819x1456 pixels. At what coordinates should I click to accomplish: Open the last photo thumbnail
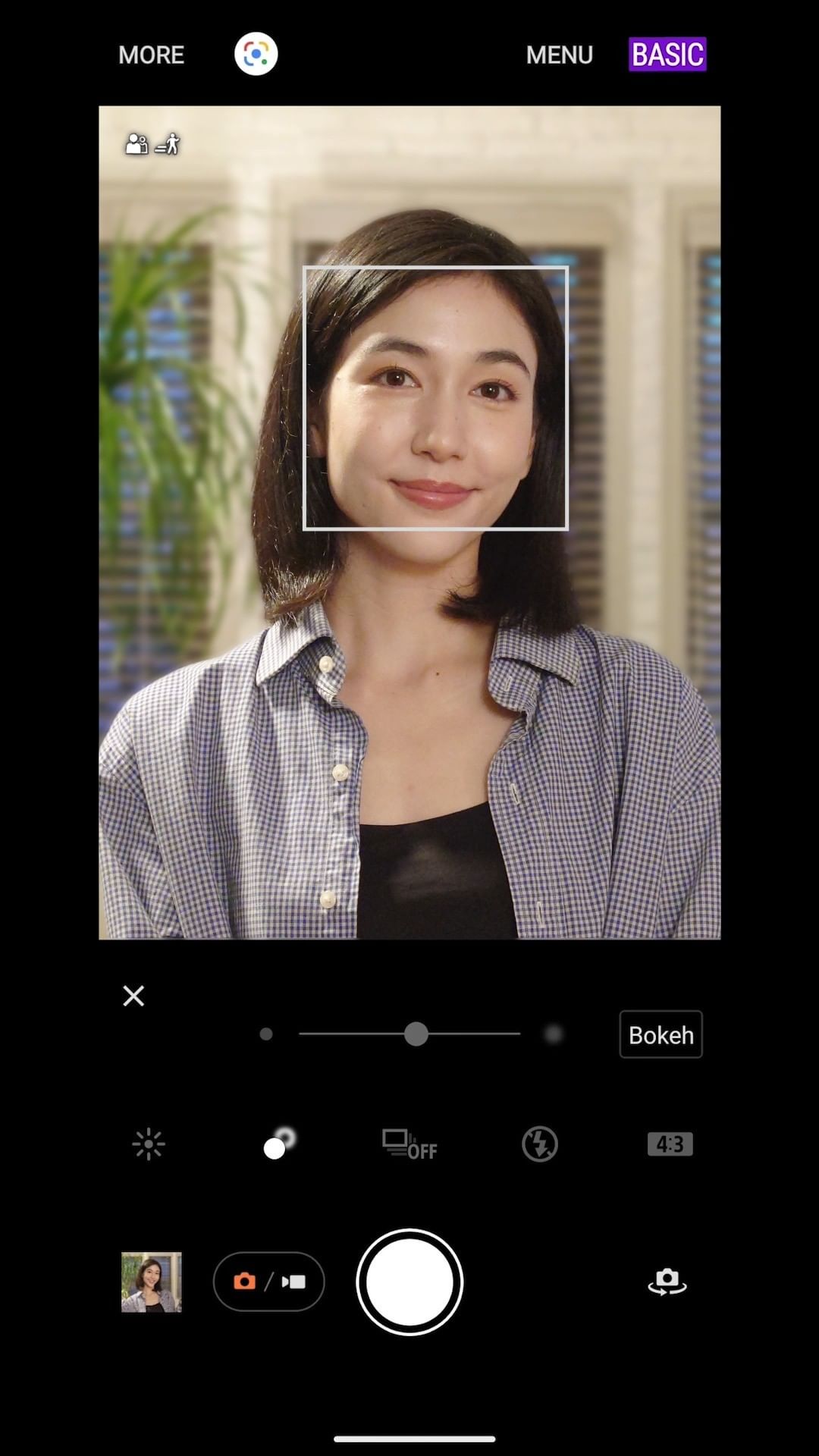click(152, 1282)
